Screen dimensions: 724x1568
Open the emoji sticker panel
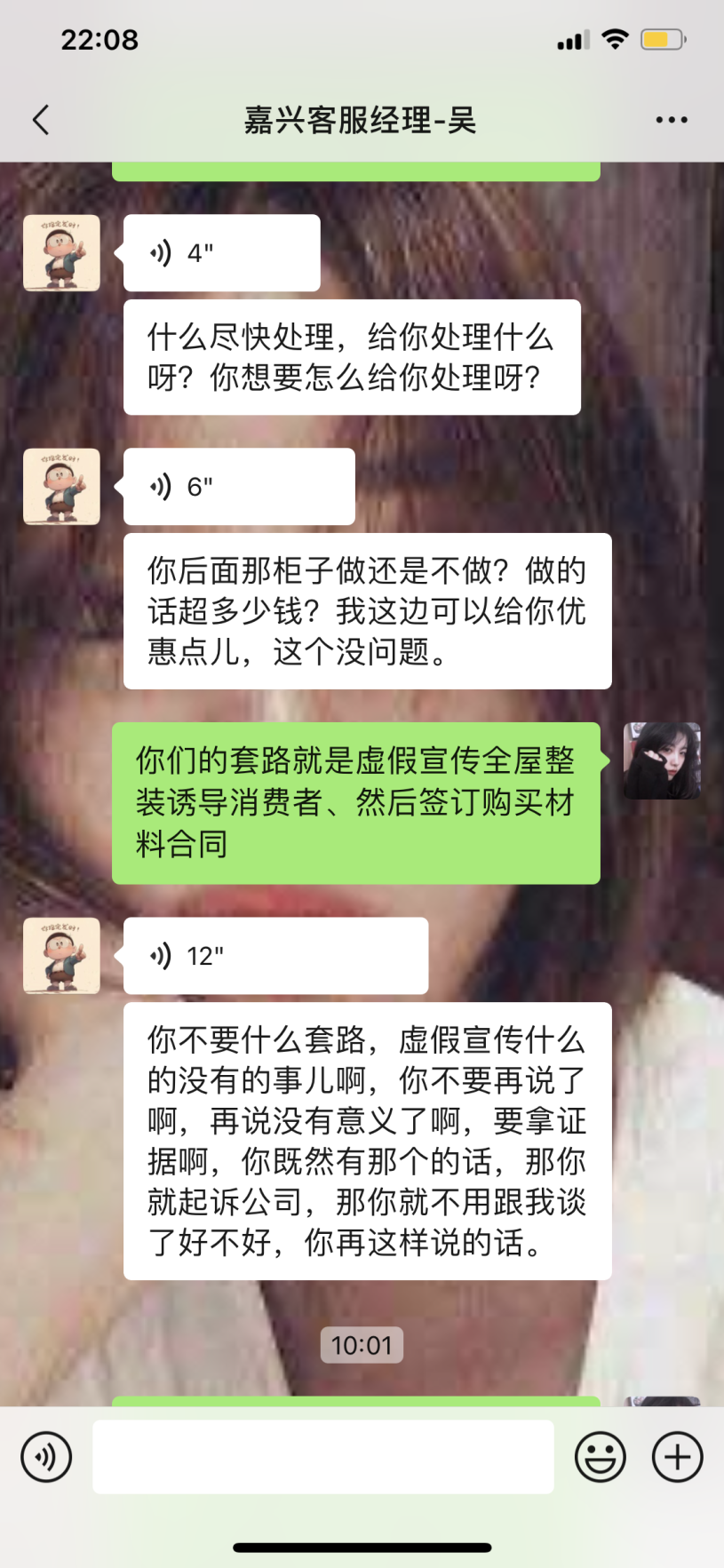[600, 1457]
